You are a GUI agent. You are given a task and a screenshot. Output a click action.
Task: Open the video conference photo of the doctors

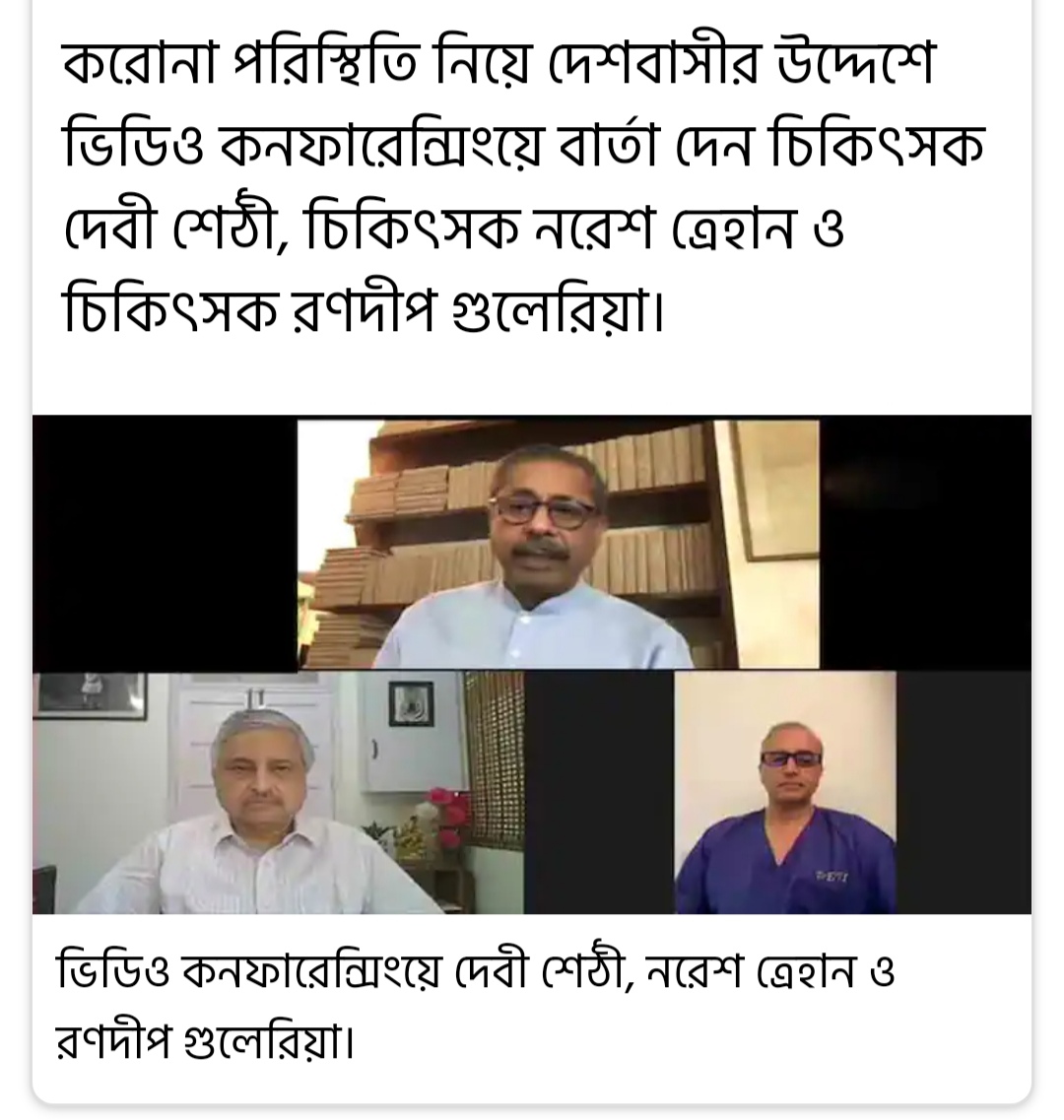(532, 664)
